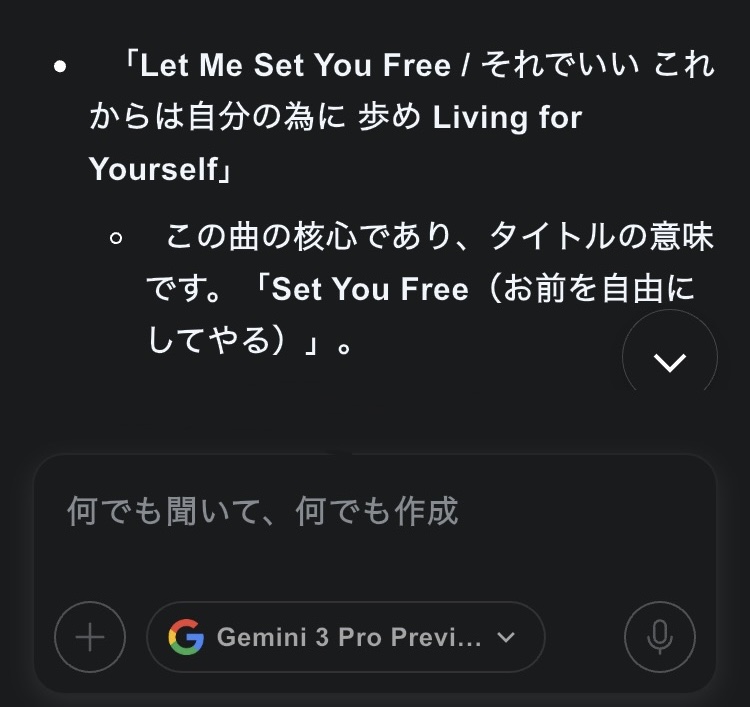Open the Gemini 3 Pro Preview model selector
This screenshot has width=750, height=707.
(x=345, y=637)
